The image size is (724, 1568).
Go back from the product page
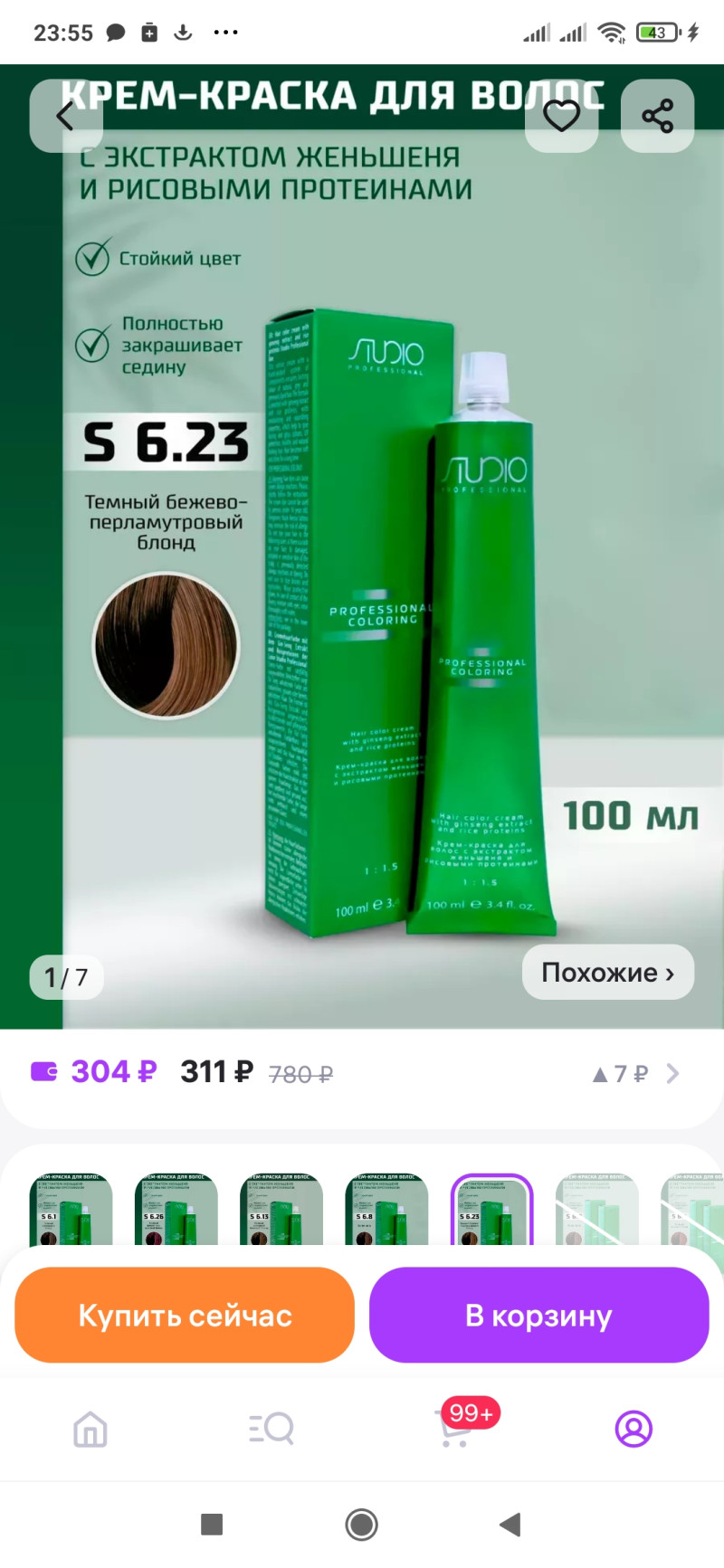(65, 116)
